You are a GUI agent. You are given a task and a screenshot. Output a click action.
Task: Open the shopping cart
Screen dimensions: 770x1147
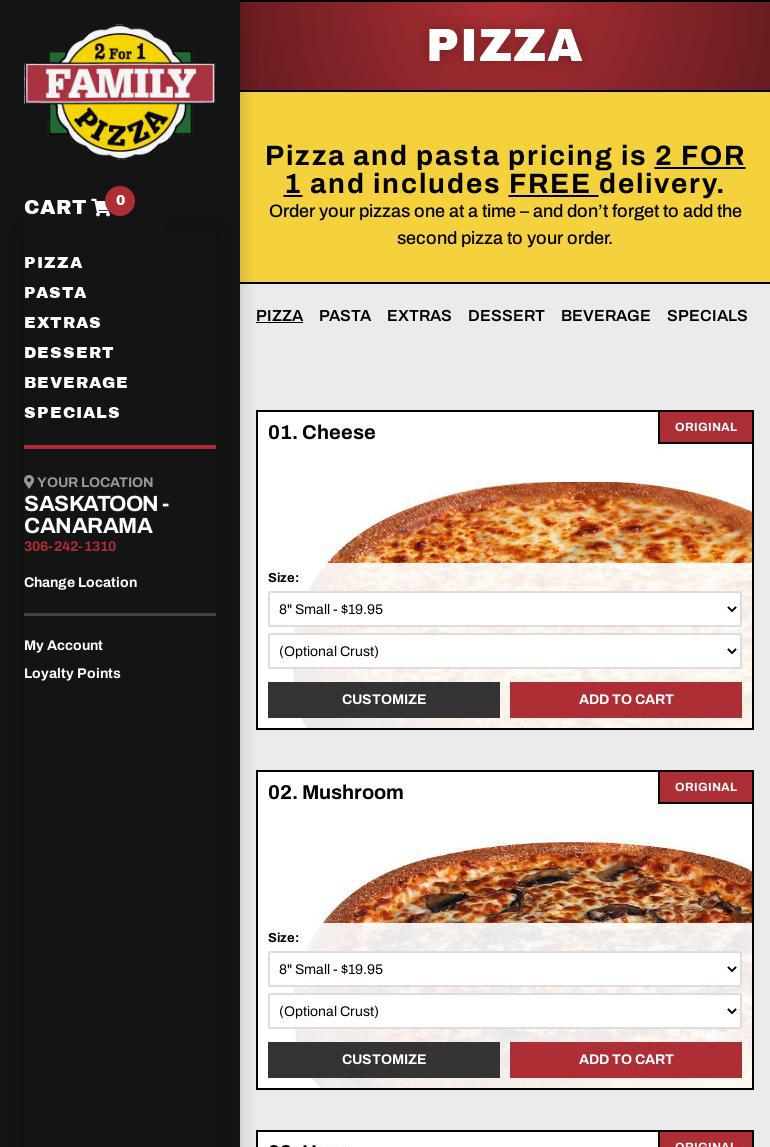point(68,207)
